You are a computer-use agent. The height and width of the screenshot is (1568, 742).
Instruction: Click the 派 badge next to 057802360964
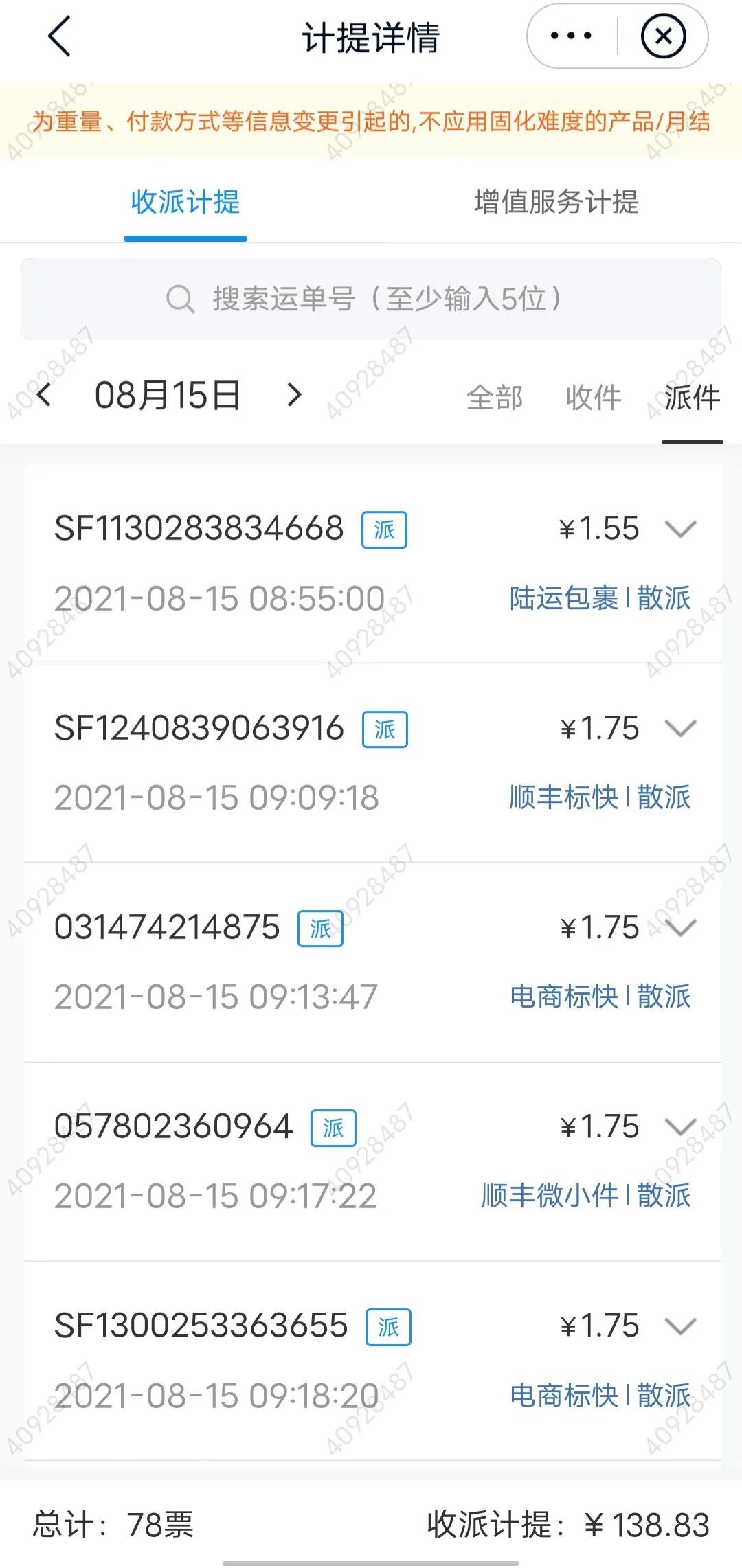[x=334, y=1127]
